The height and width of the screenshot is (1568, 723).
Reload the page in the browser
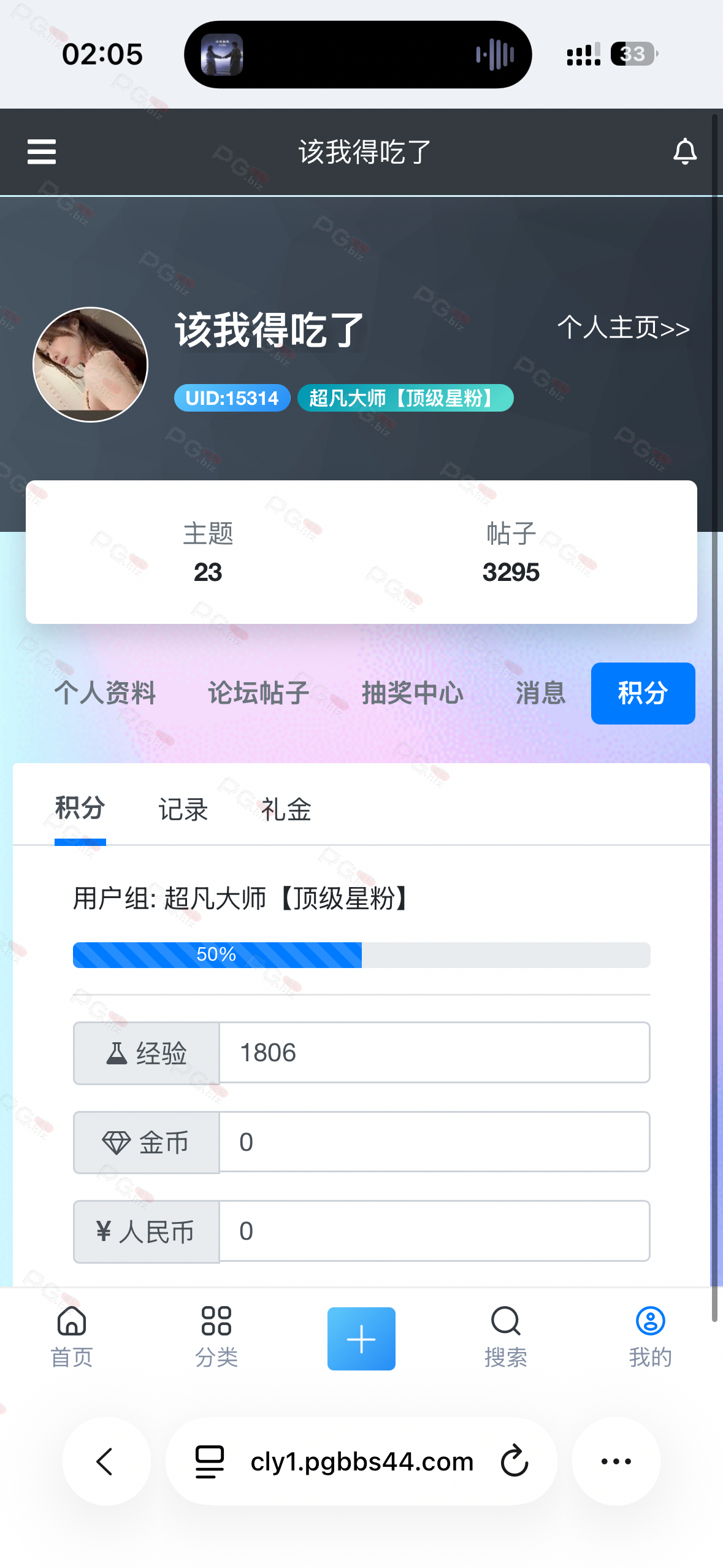[514, 1461]
